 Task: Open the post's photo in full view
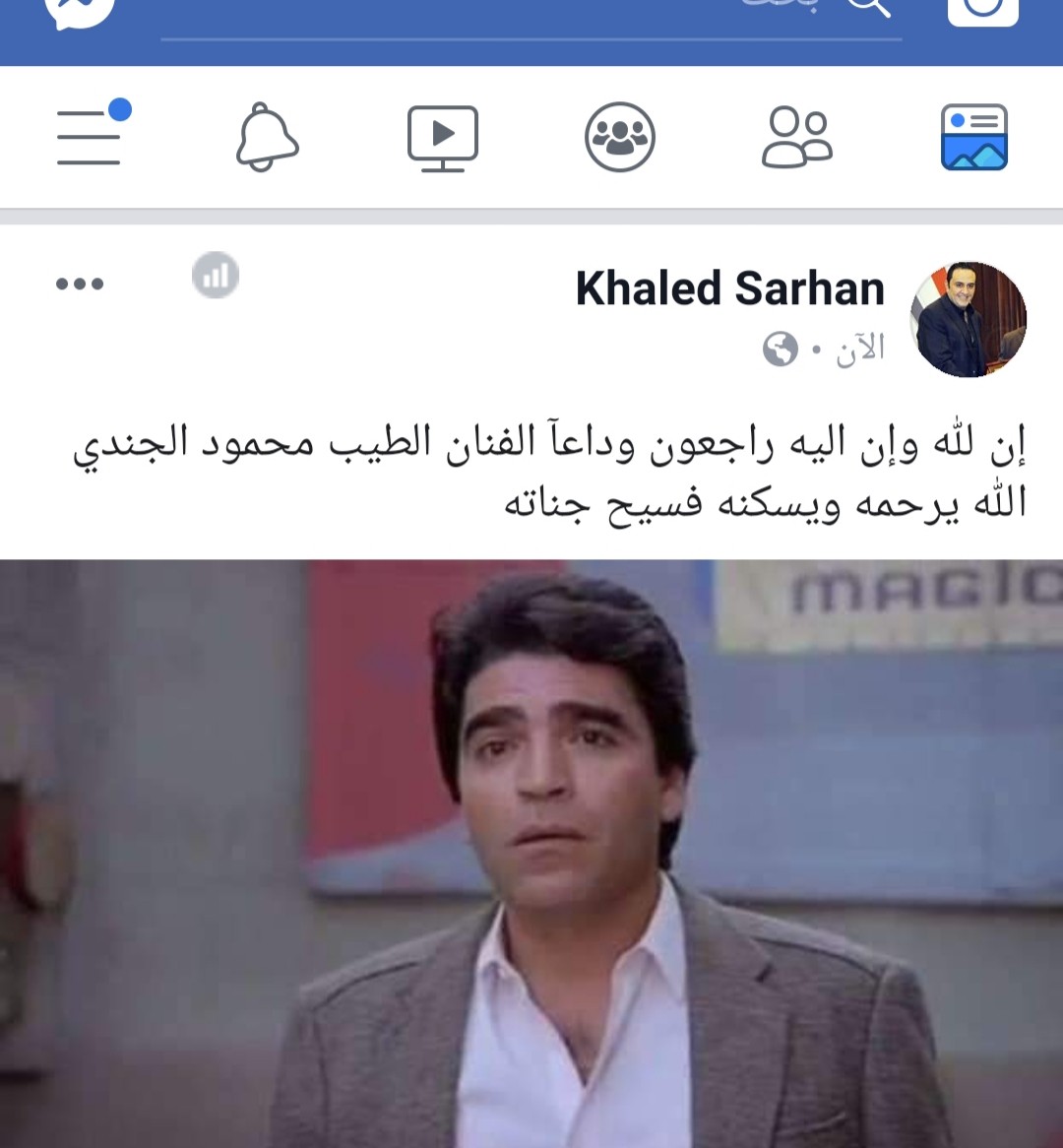(x=531, y=853)
